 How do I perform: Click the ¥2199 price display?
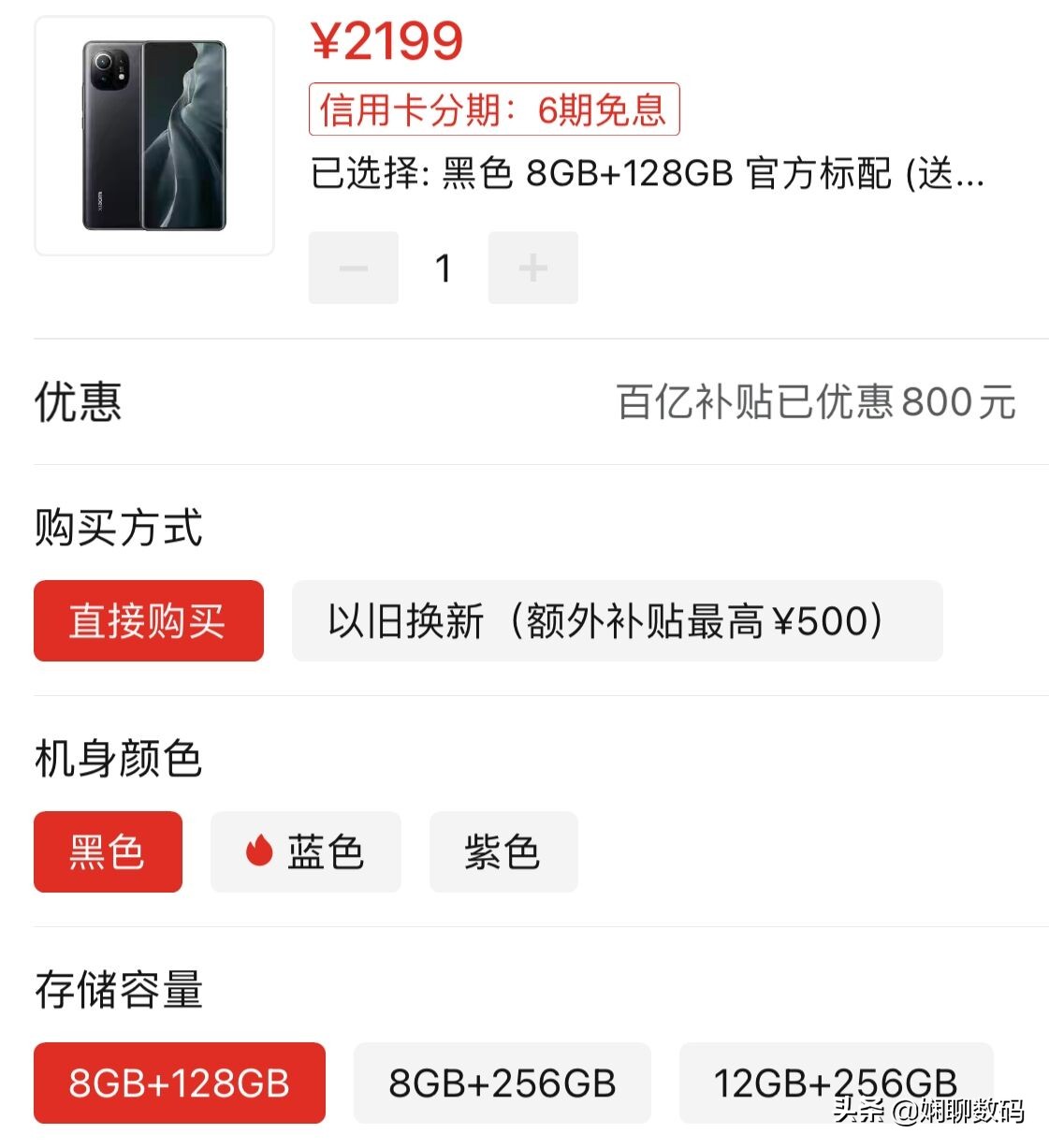[386, 41]
